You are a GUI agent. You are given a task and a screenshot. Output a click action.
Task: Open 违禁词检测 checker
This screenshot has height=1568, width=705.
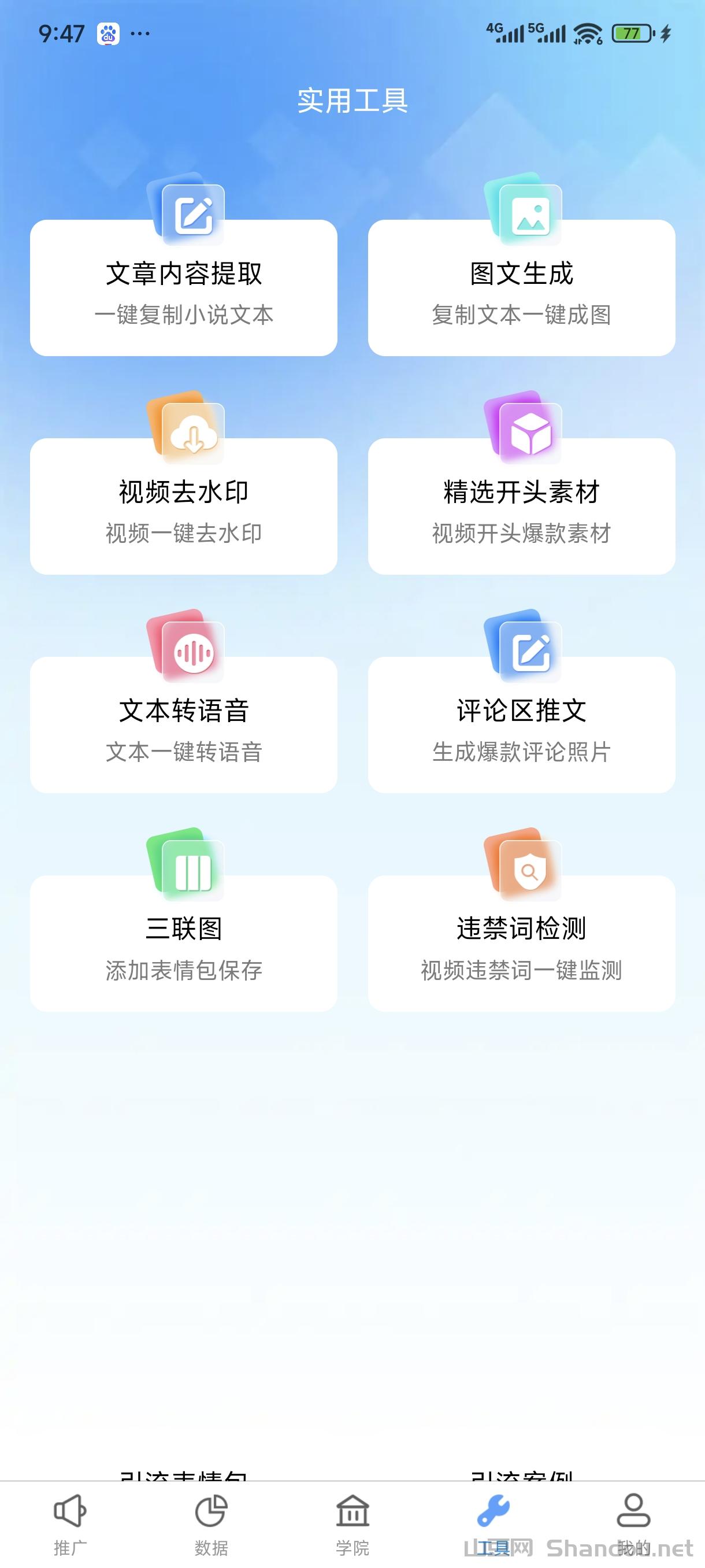[521, 943]
